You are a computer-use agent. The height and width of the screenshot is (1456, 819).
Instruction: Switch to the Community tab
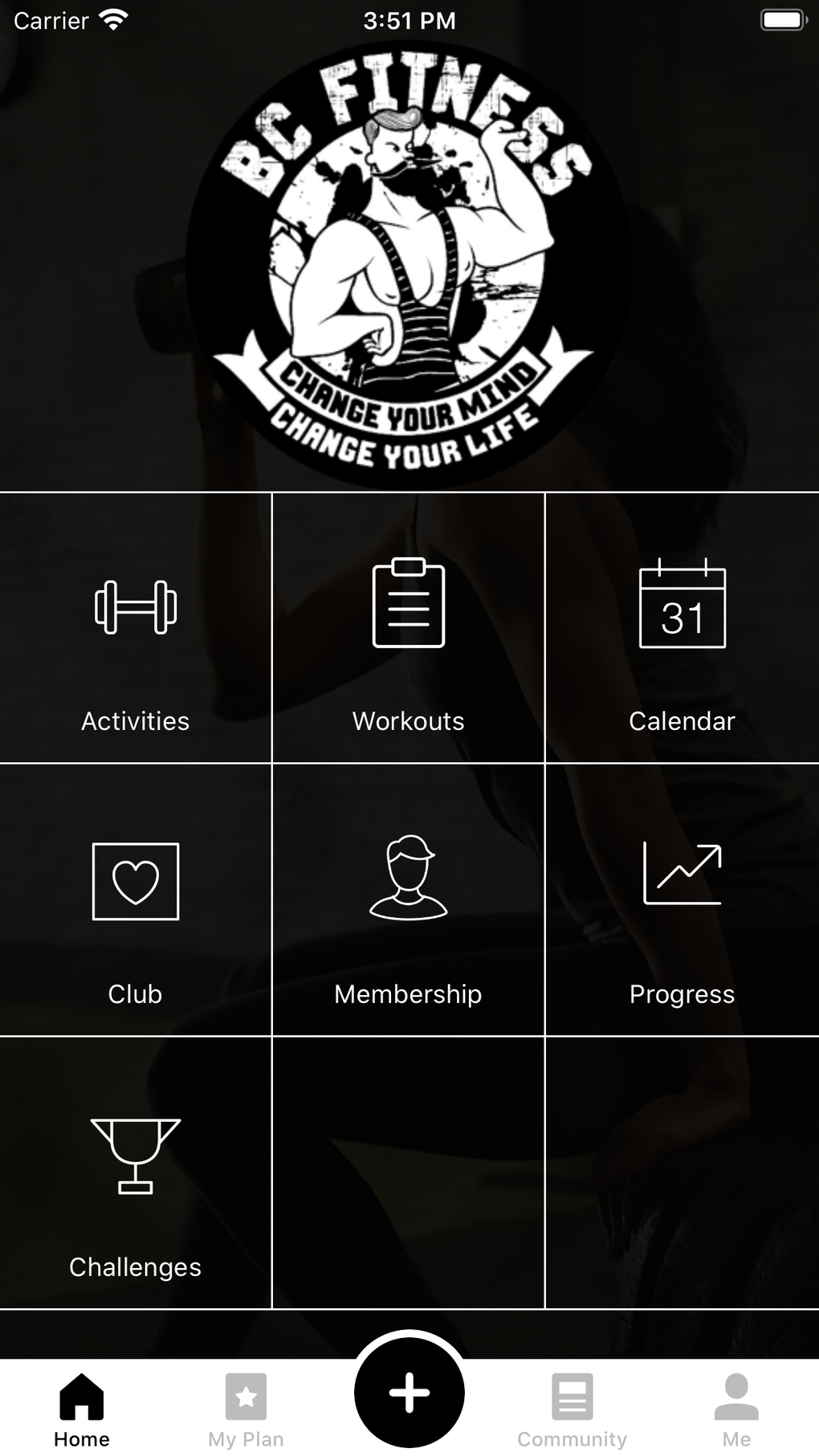tap(572, 1409)
